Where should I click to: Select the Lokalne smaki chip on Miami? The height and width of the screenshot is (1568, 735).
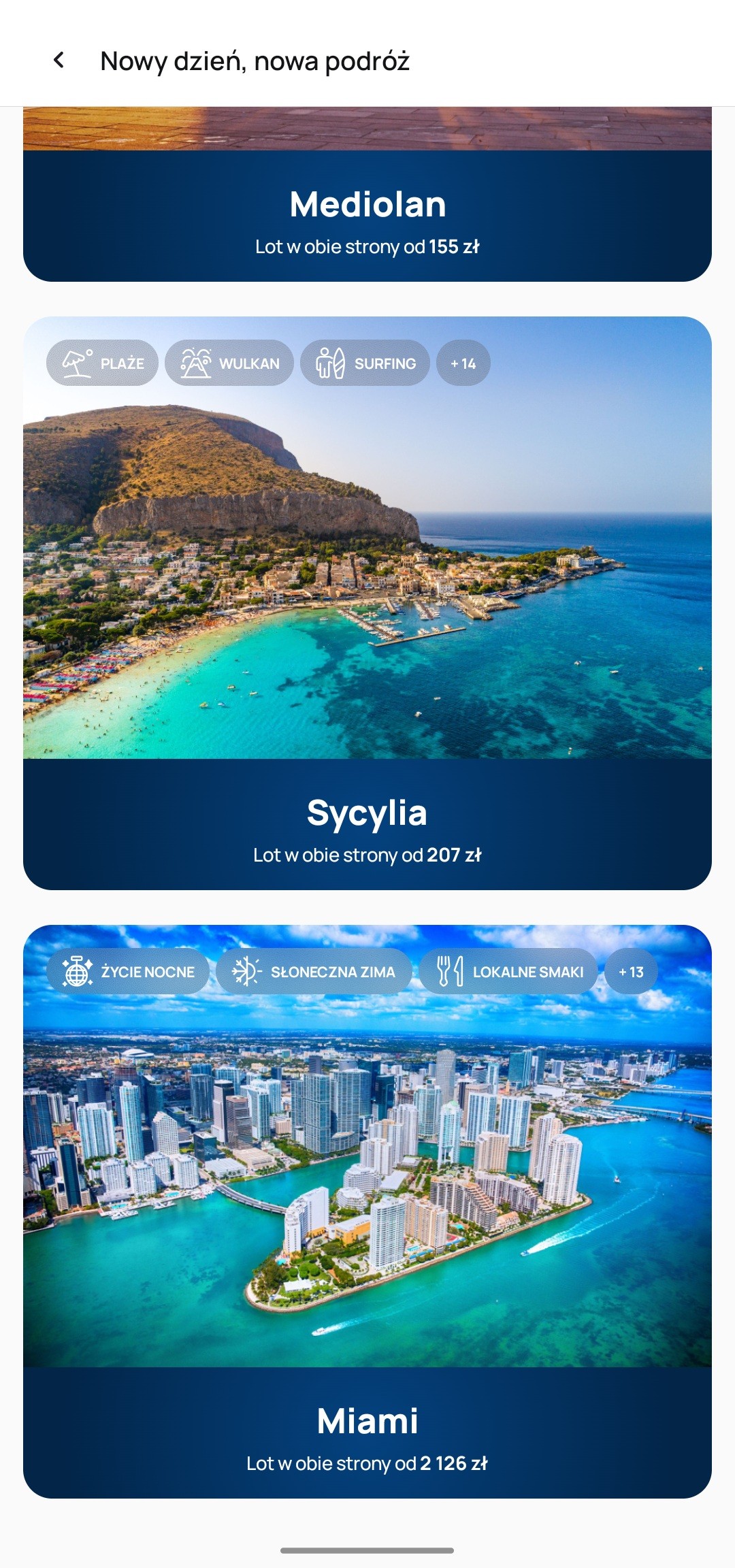pyautogui.click(x=508, y=972)
